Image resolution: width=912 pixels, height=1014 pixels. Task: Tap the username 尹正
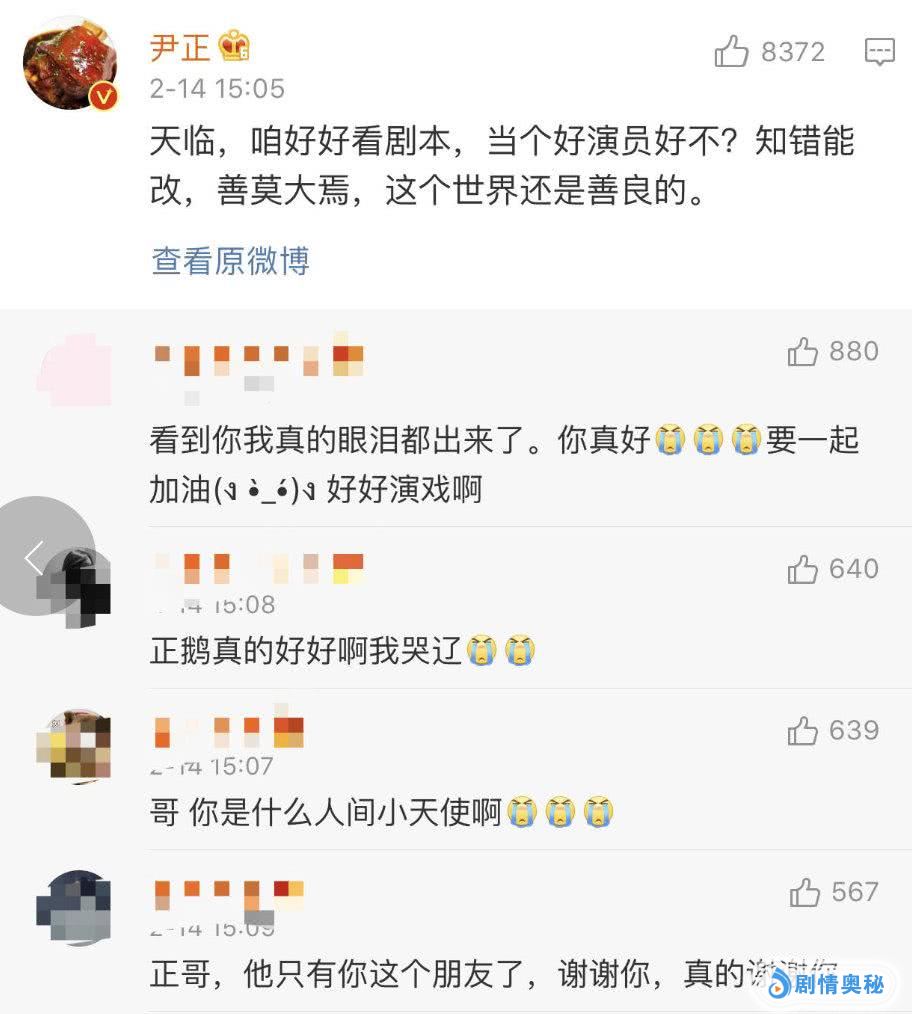click(x=180, y=47)
